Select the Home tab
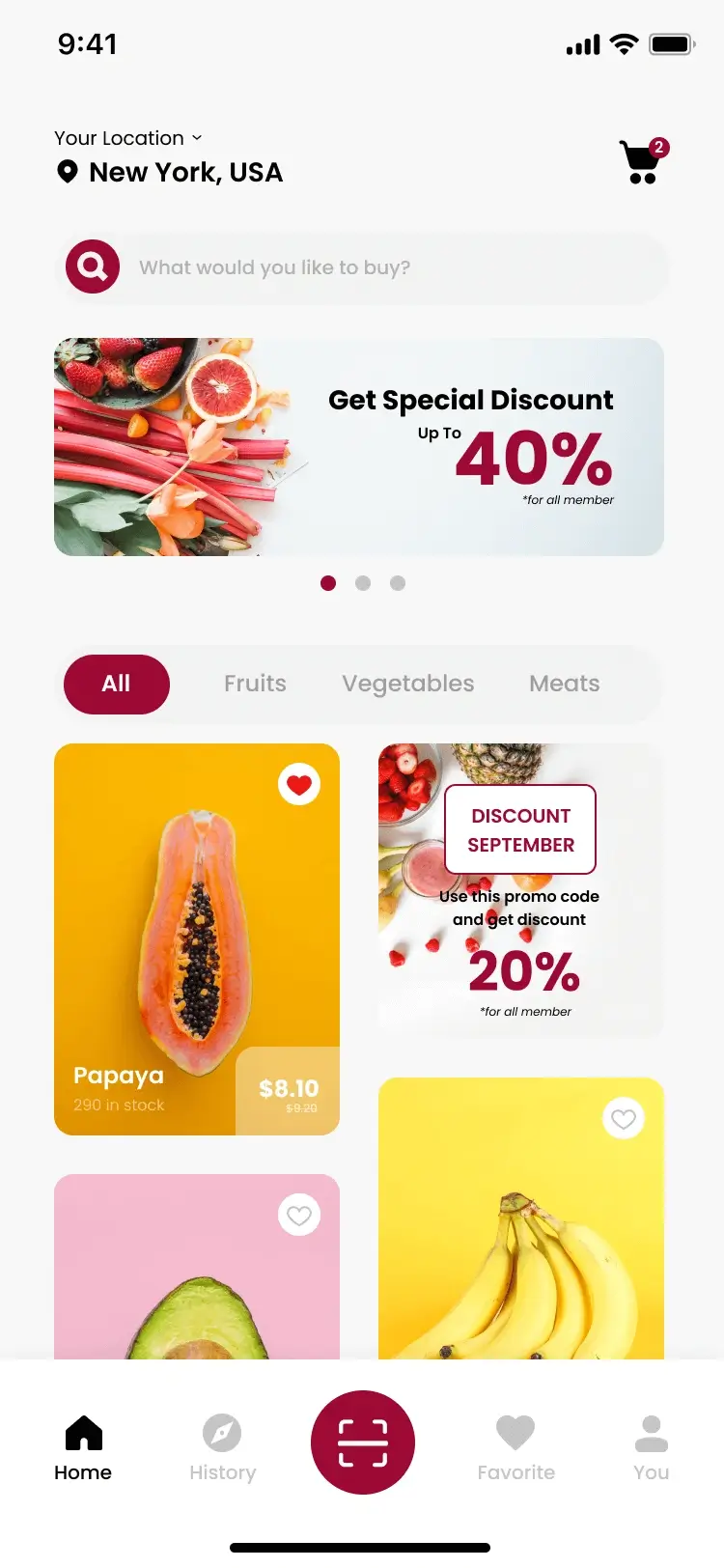724x1568 pixels. tap(83, 1446)
